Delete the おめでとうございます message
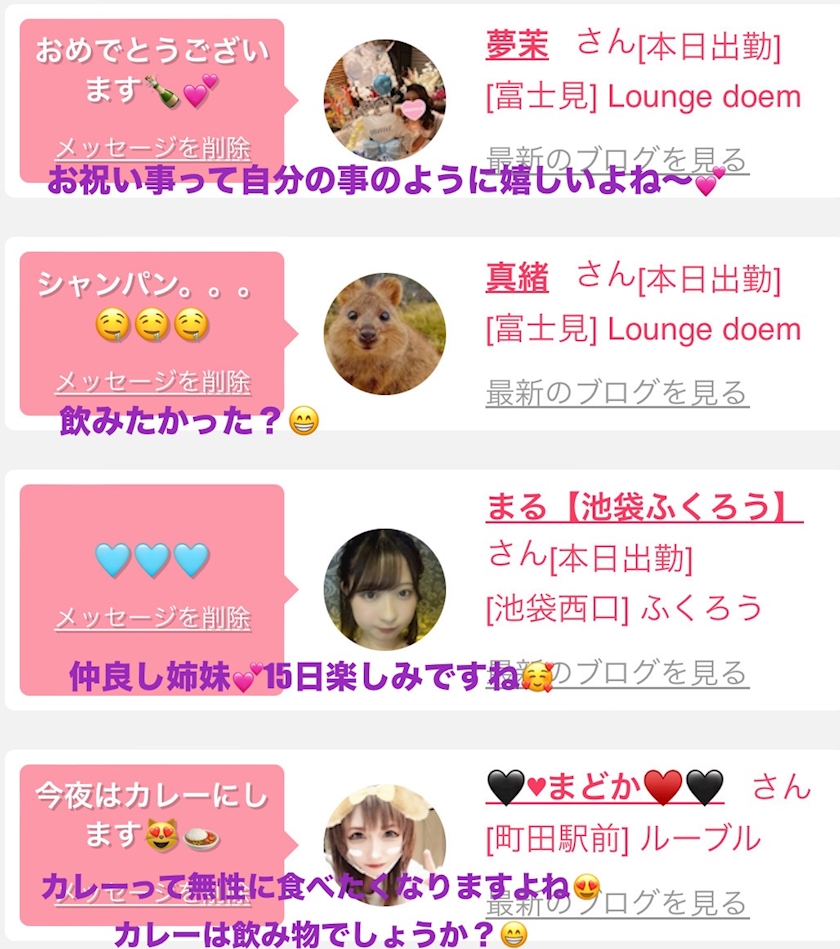Image resolution: width=840 pixels, height=949 pixels. click(x=152, y=148)
